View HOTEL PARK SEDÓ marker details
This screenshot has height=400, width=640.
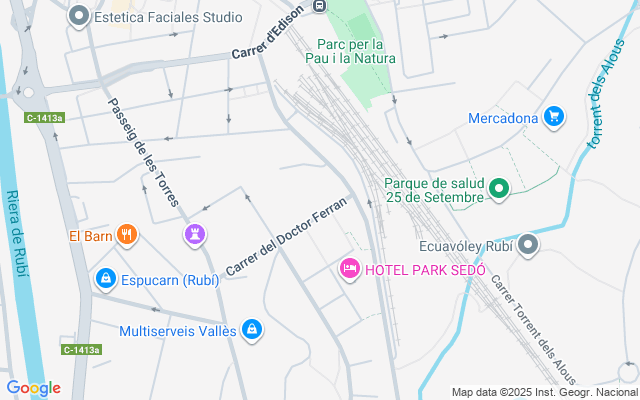[x=350, y=269]
